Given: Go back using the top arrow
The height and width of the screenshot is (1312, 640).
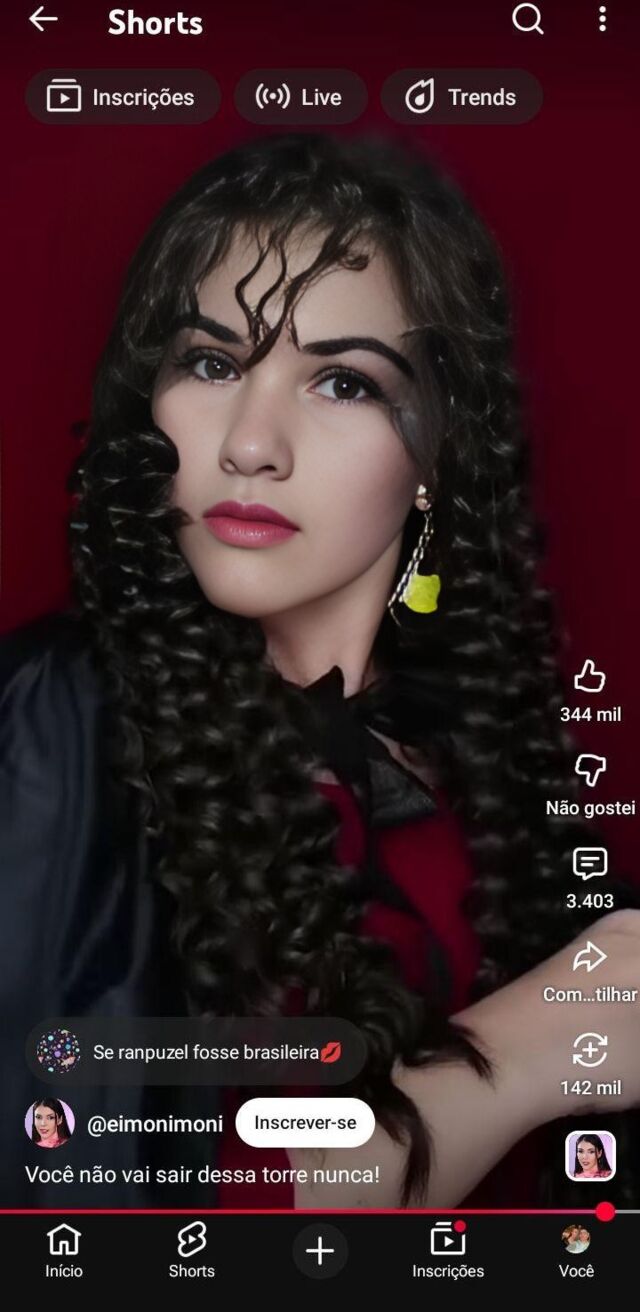Looking at the screenshot, I should pos(43,19).
